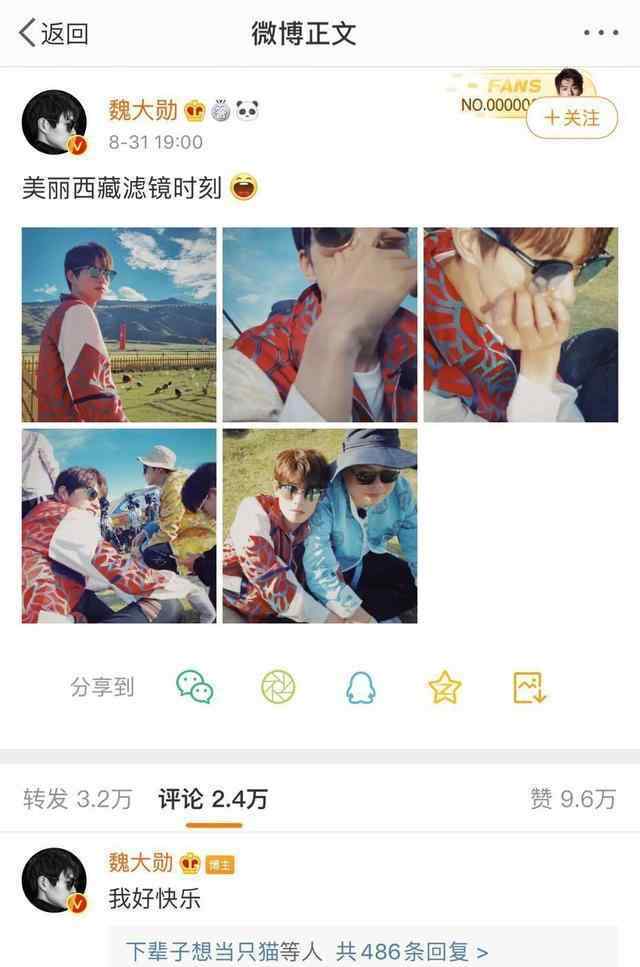The width and height of the screenshot is (640, 967).
Task: Open fourth photo with group sitting
Action: coord(119,525)
